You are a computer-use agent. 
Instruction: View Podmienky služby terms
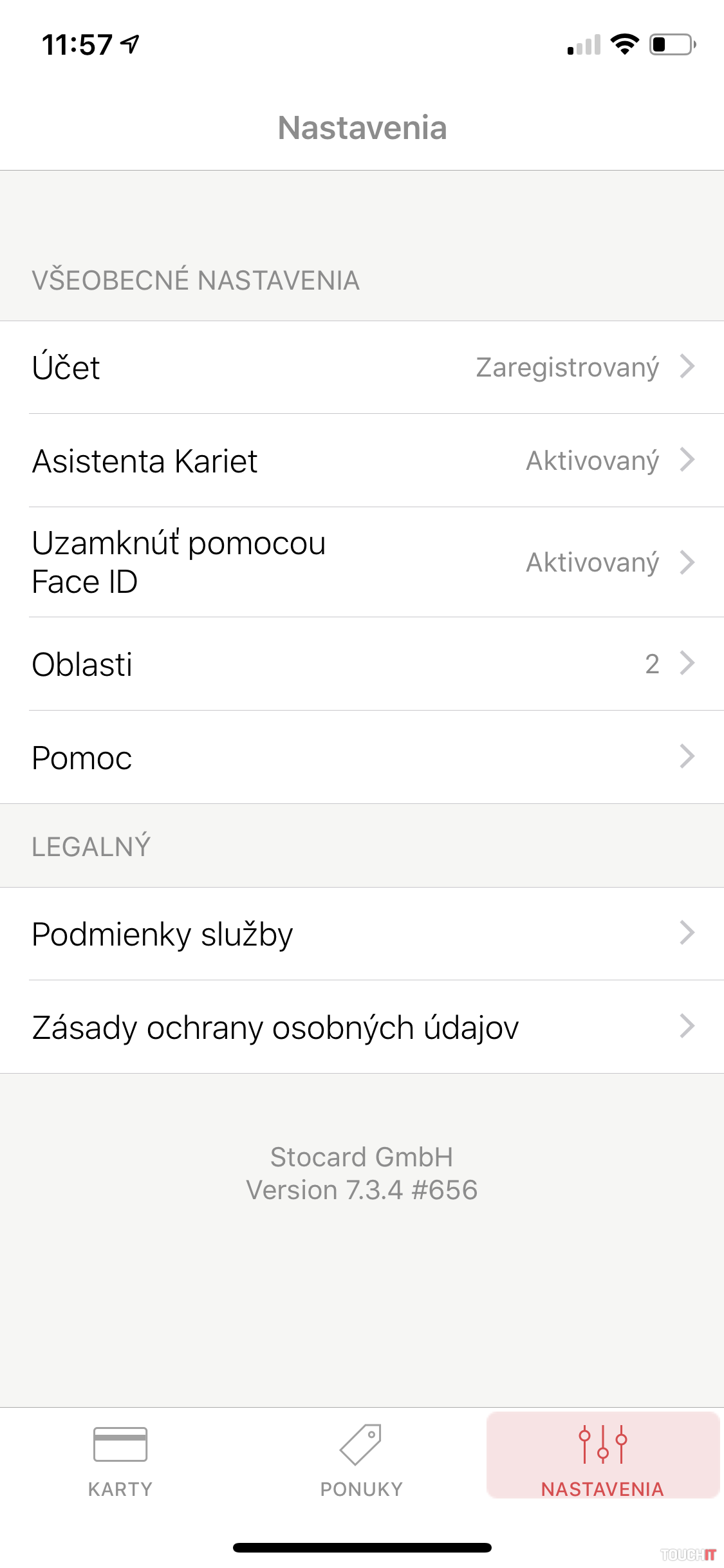tap(362, 933)
